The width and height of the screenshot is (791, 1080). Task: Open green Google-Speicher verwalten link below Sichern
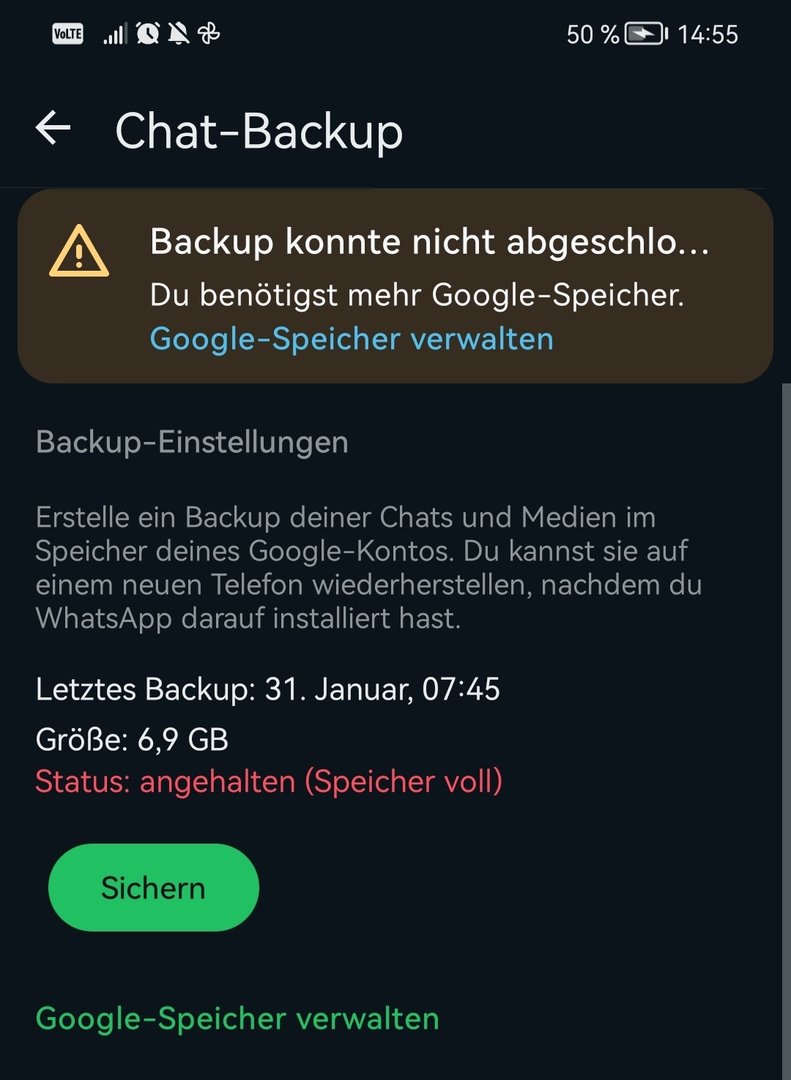pyautogui.click(x=237, y=1019)
